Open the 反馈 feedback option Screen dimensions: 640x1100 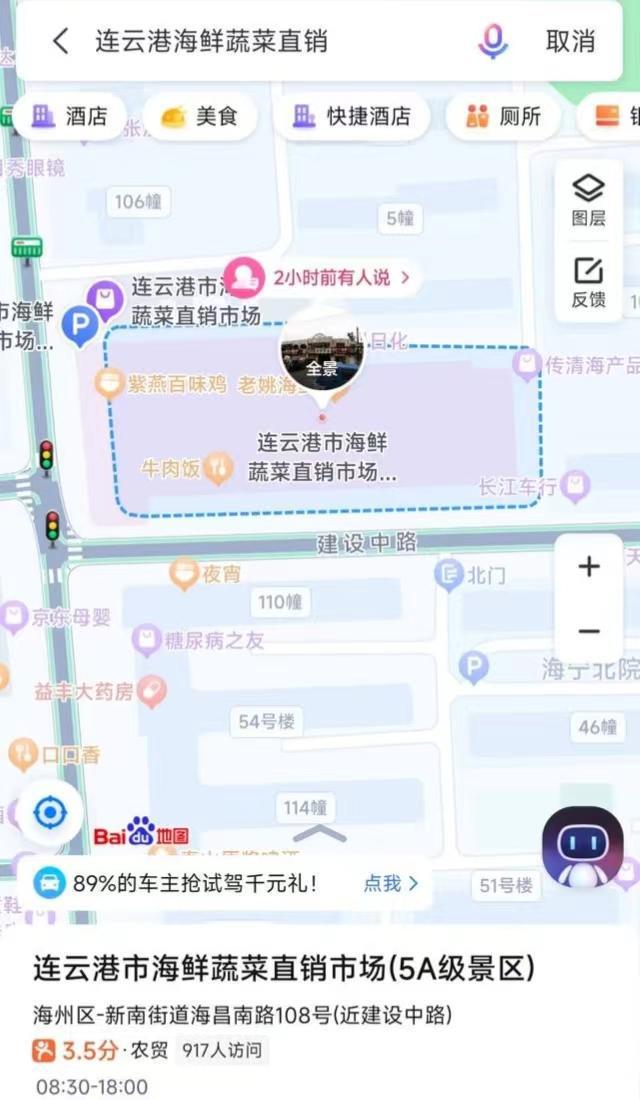pyautogui.click(x=588, y=283)
